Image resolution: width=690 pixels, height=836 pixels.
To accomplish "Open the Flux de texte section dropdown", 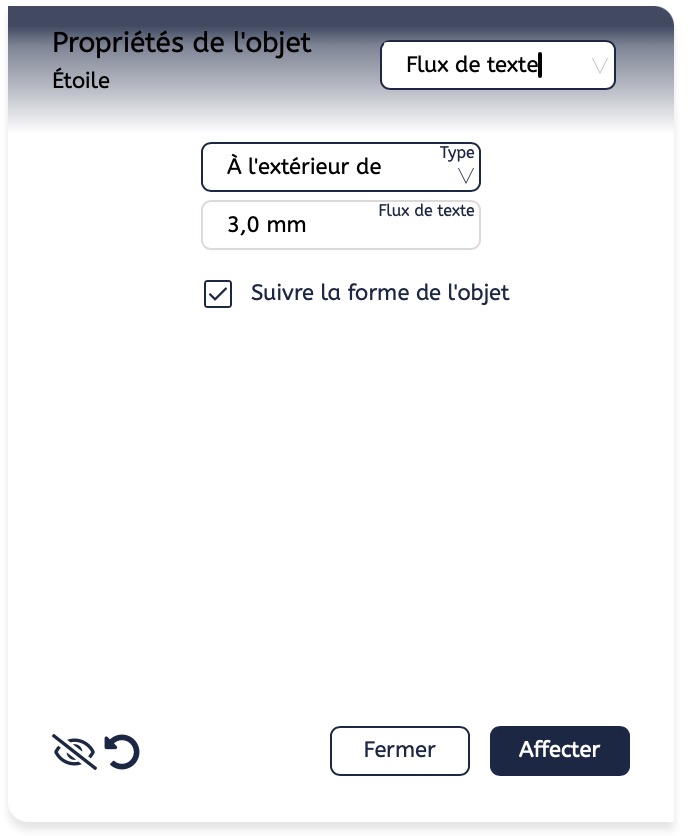I will (497, 66).
